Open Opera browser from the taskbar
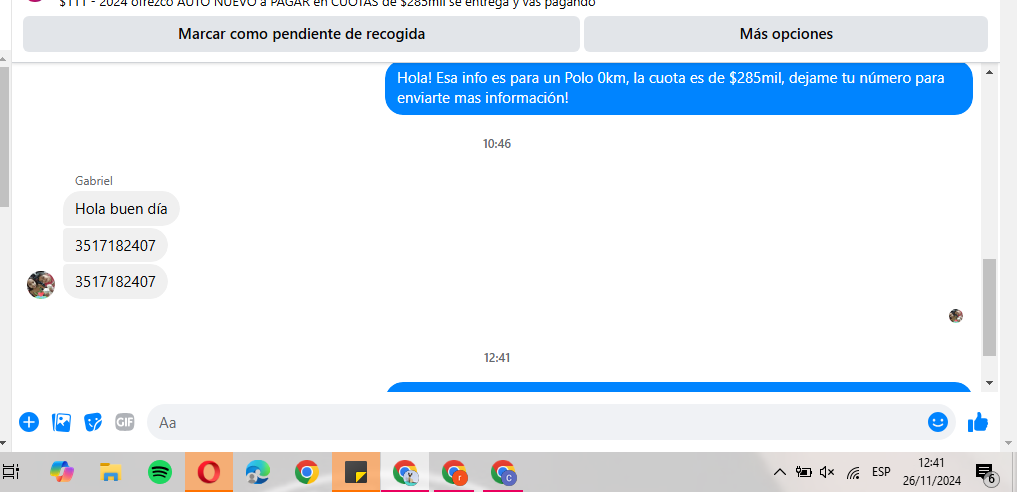This screenshot has width=1017, height=492. tap(208, 471)
